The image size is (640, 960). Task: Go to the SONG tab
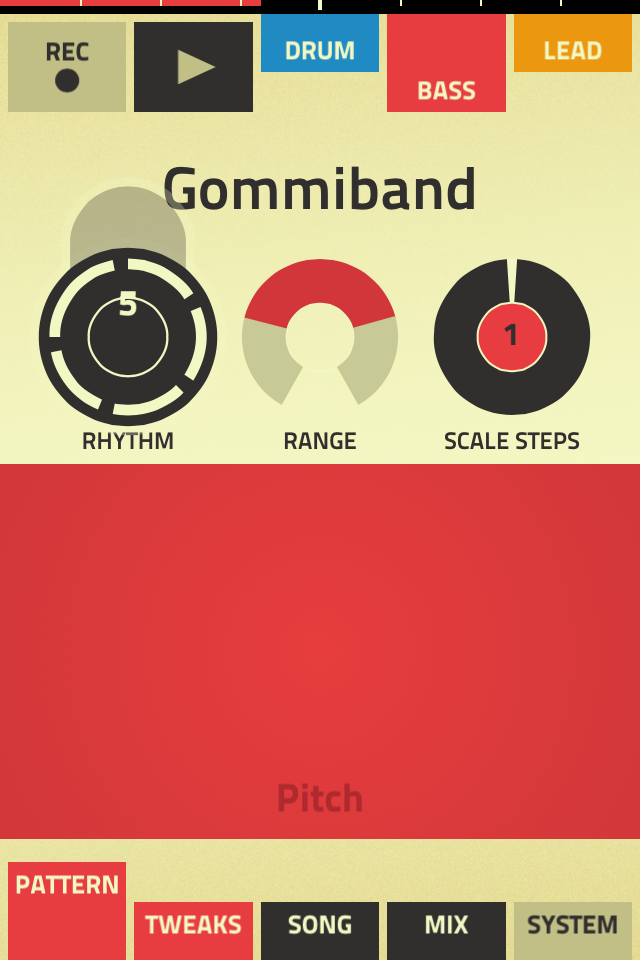click(x=320, y=929)
